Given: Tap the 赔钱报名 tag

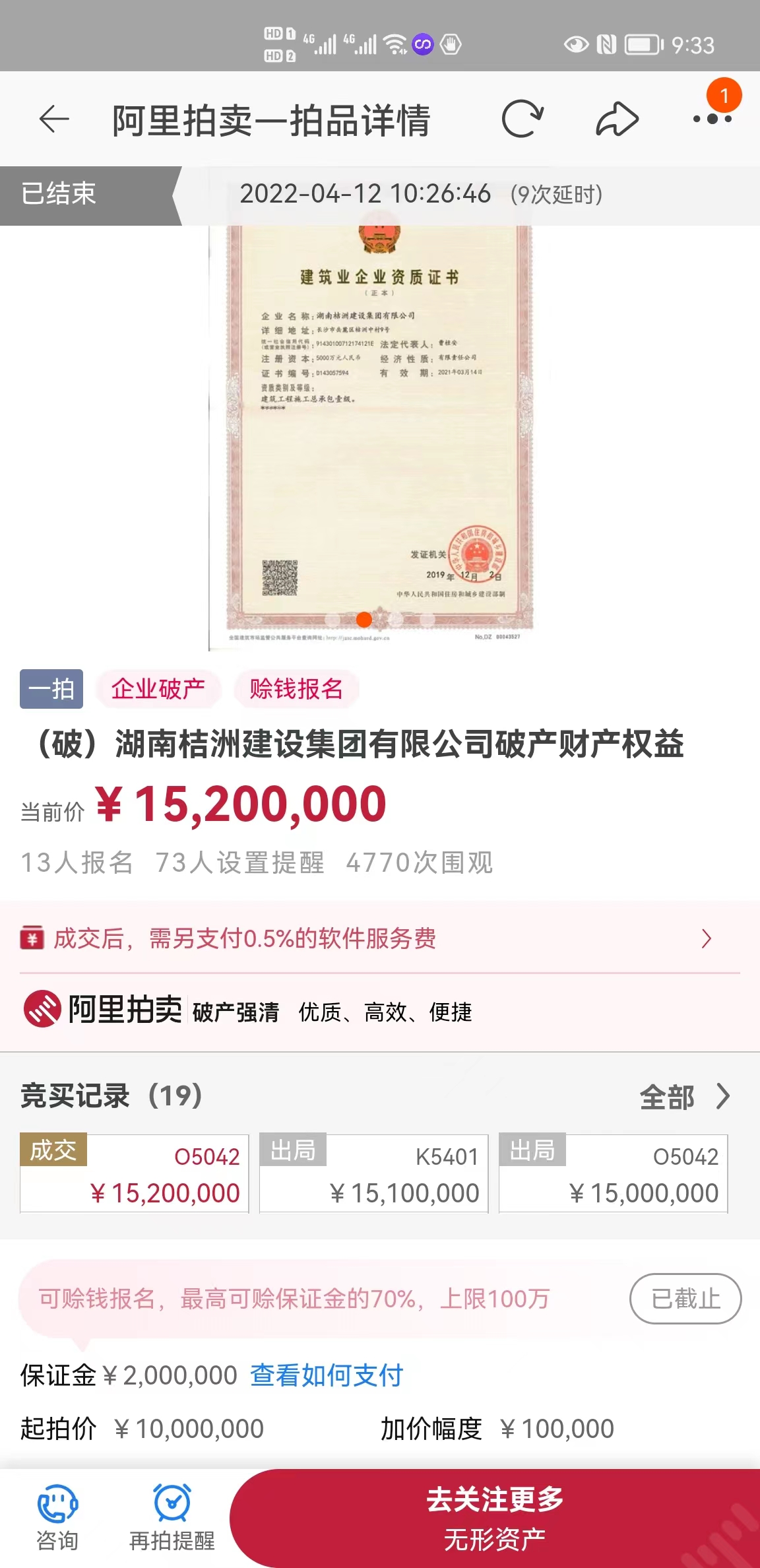Looking at the screenshot, I should tap(296, 689).
